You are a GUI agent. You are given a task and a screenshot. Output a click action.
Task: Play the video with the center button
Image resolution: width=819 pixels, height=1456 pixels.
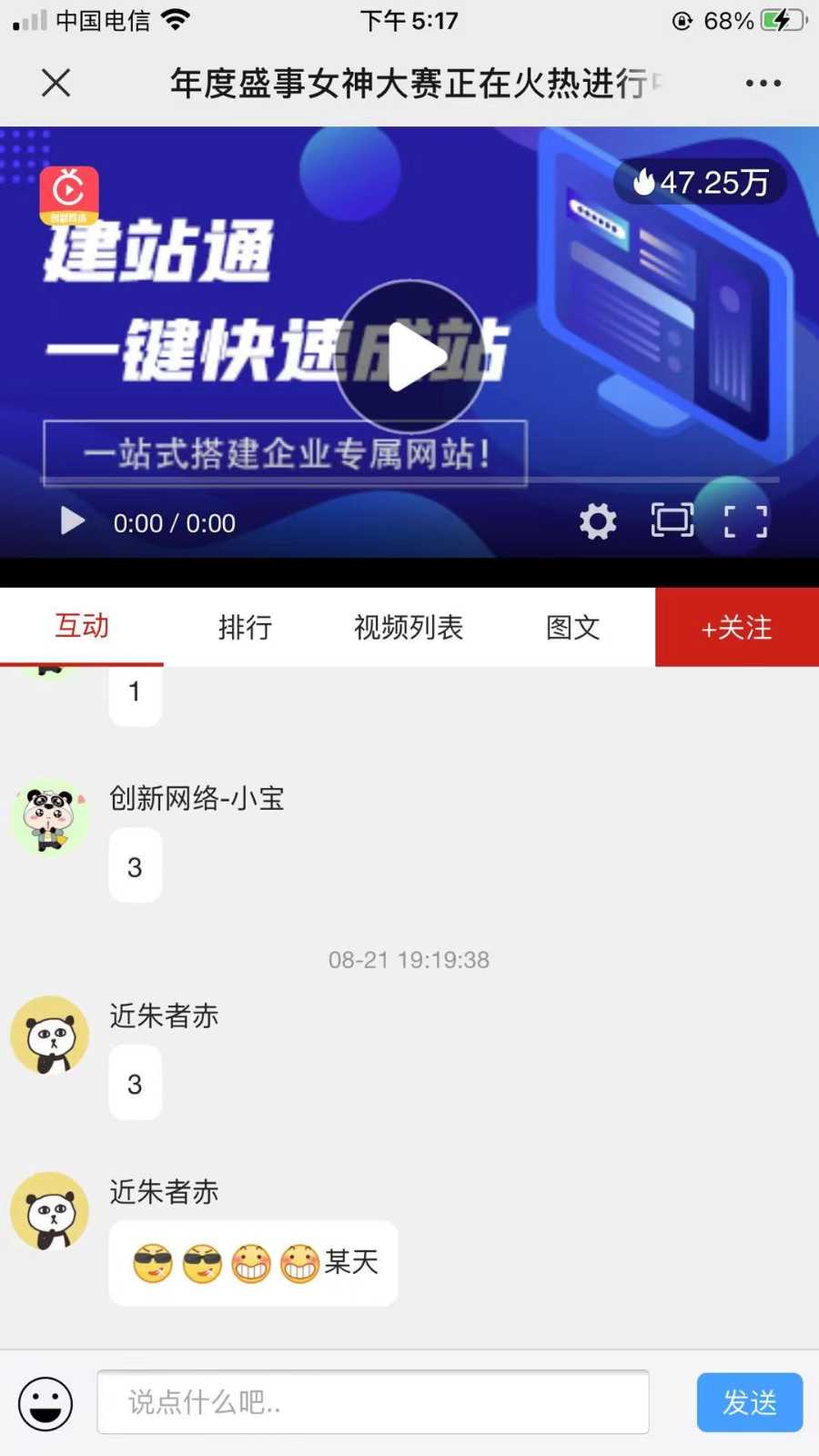click(410, 356)
